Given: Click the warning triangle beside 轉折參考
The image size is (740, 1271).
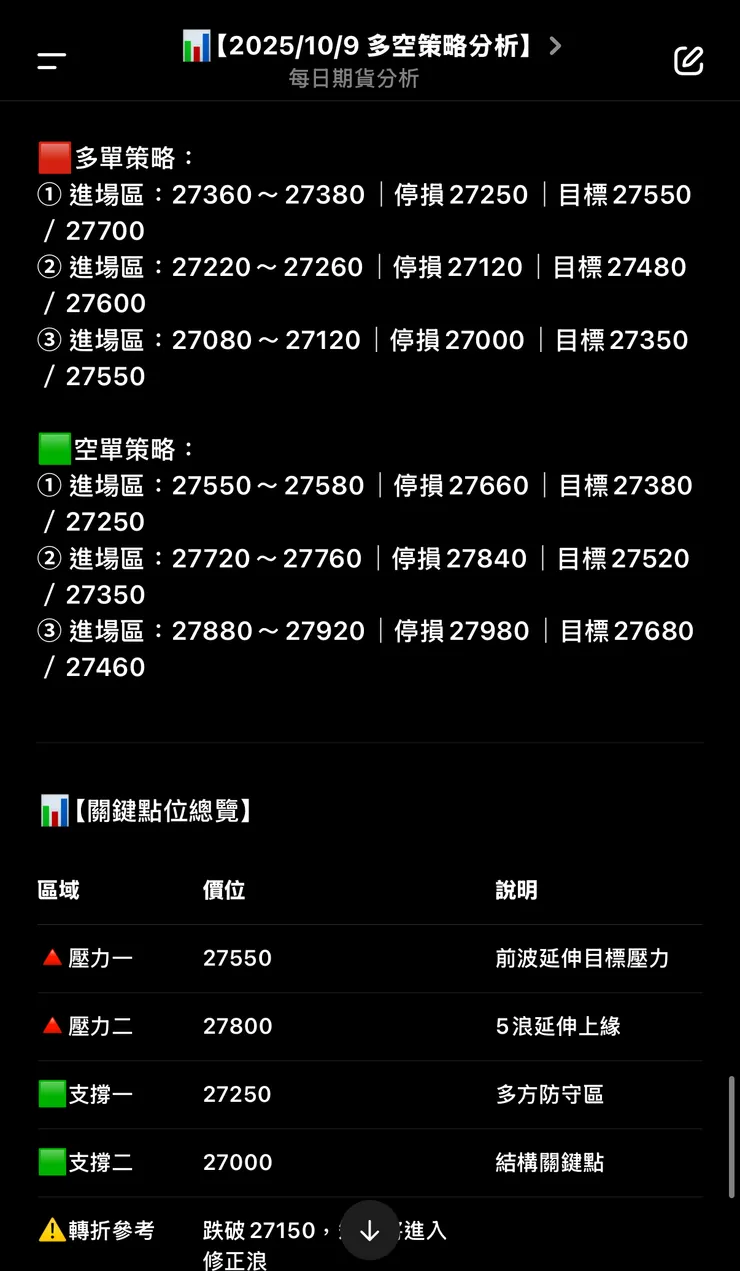Looking at the screenshot, I should pyautogui.click(x=52, y=1230).
